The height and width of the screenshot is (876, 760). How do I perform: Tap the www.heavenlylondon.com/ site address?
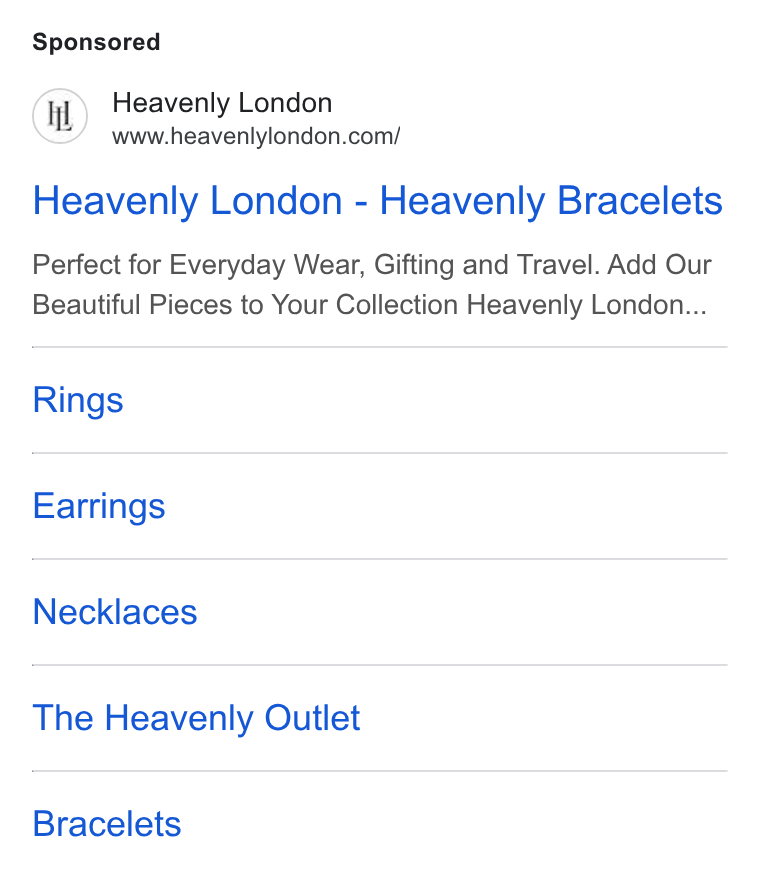(256, 136)
